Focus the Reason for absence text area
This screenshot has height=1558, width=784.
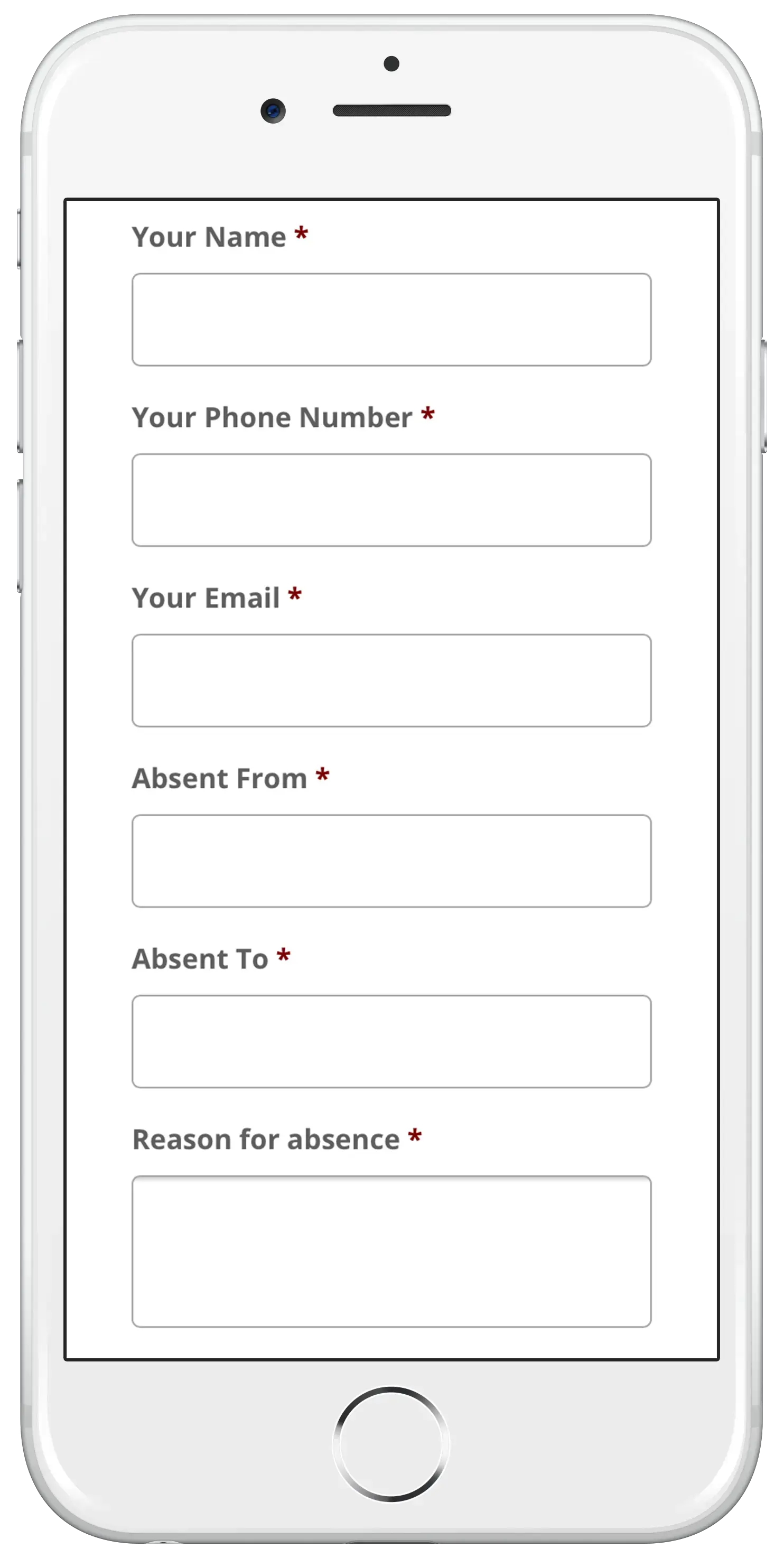pos(391,1251)
